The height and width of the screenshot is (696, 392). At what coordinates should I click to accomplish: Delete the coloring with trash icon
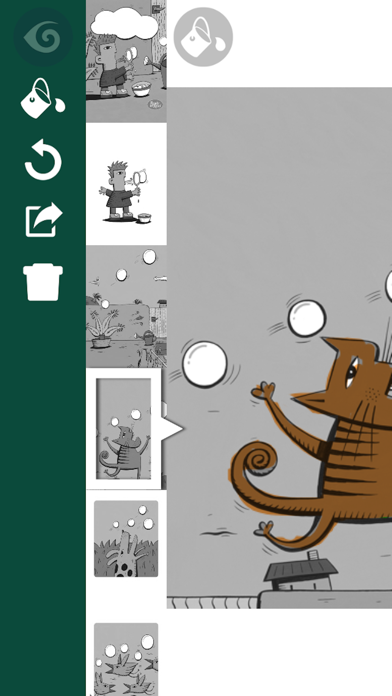point(43,282)
